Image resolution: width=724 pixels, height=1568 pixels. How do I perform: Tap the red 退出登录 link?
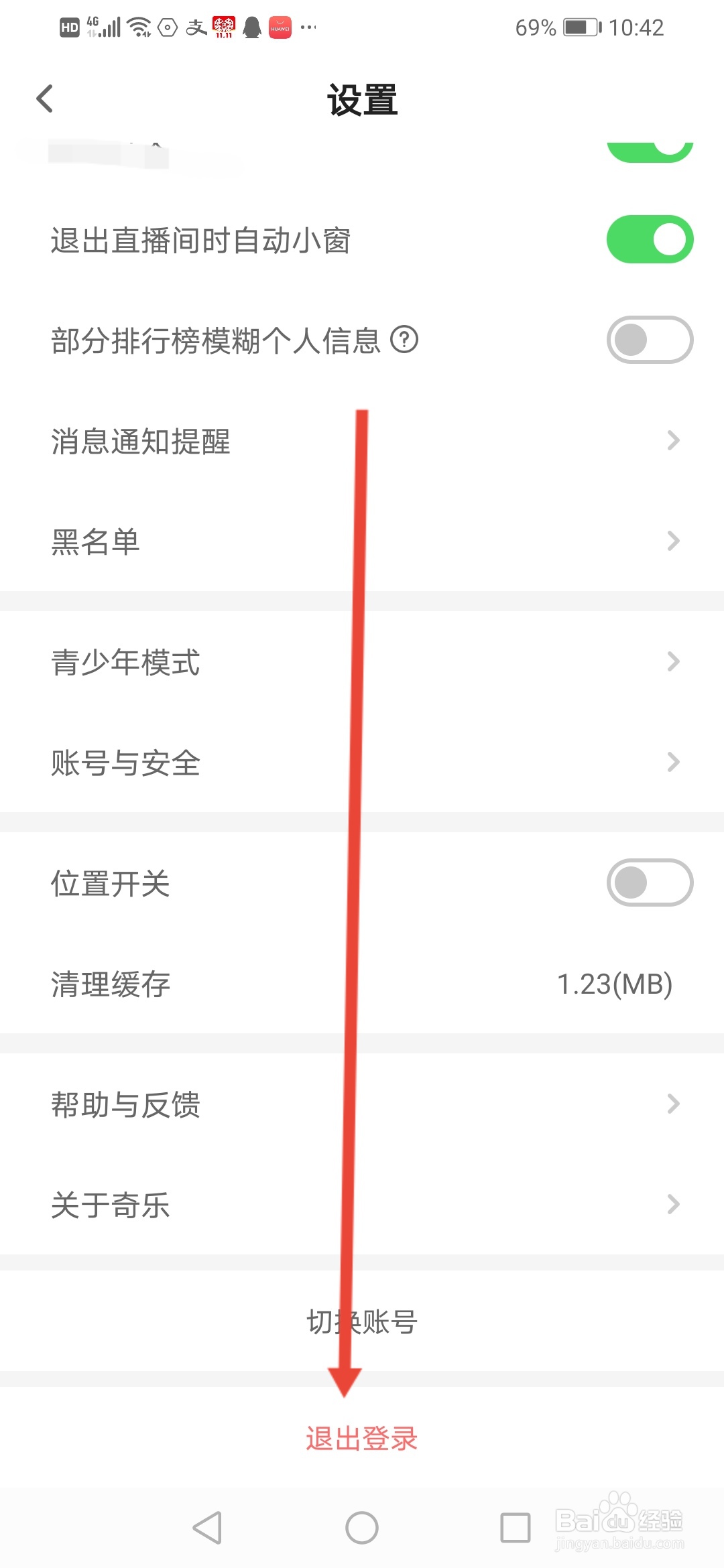[362, 1437]
